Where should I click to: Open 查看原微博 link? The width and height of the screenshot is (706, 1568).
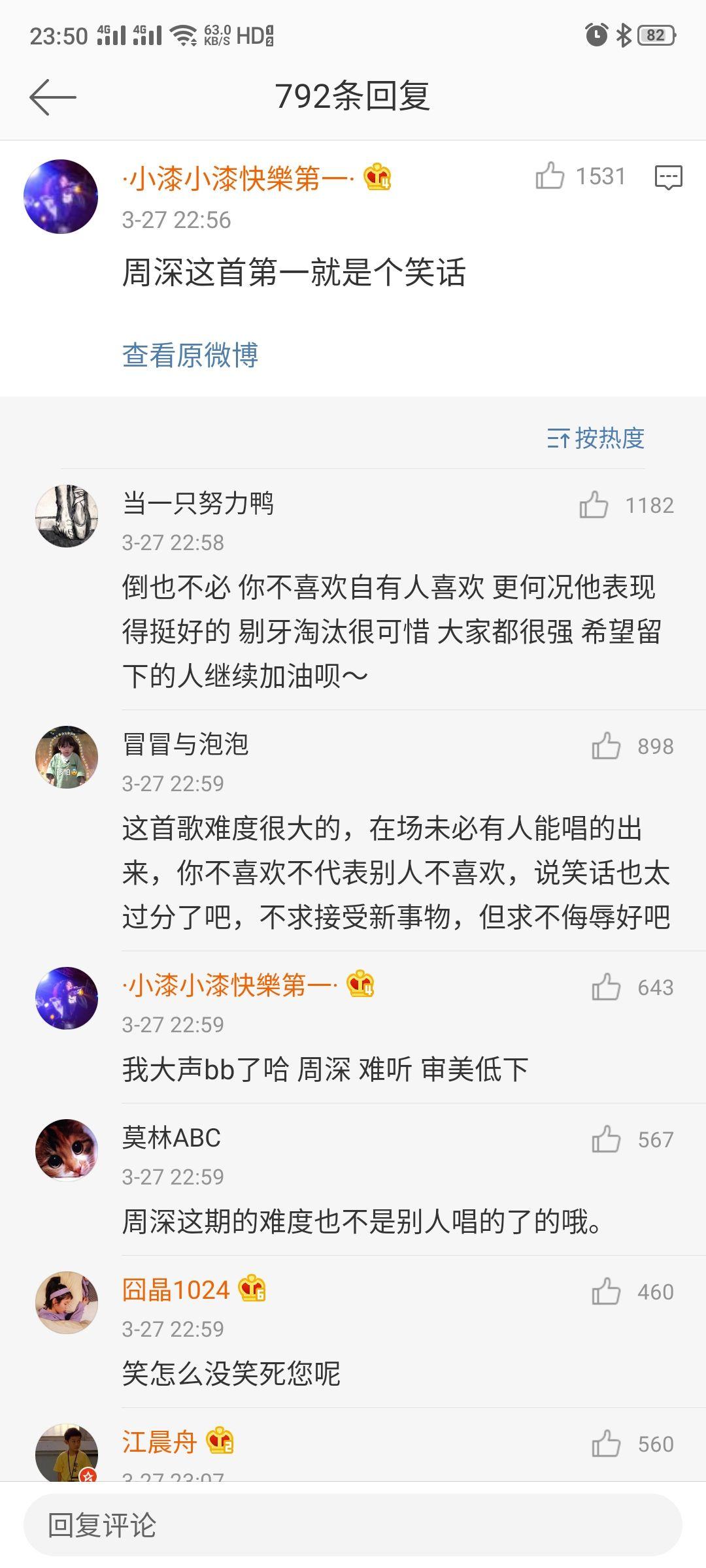click(190, 355)
